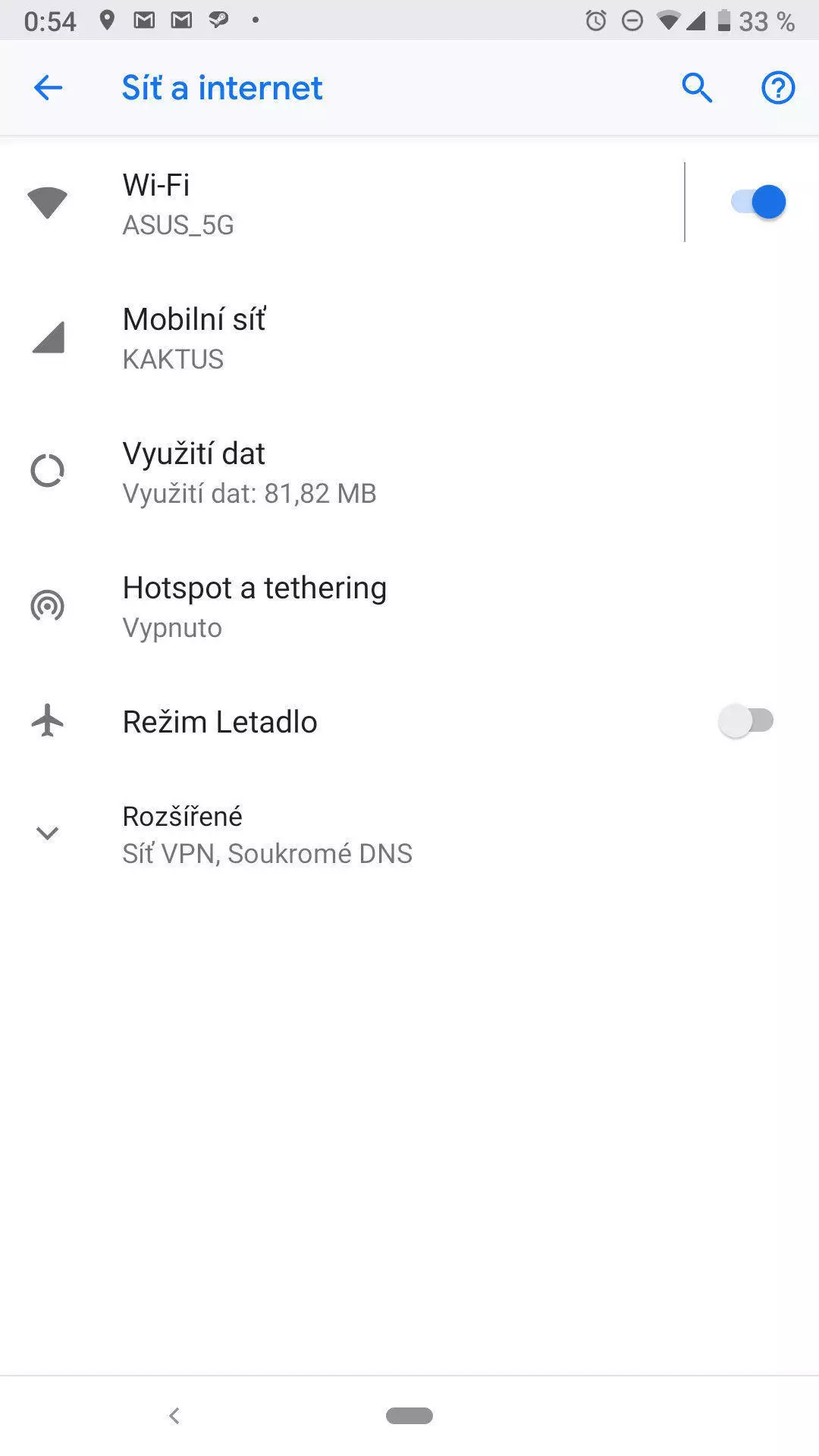Tap the home pill button
The image size is (819, 1456).
[x=409, y=1415]
